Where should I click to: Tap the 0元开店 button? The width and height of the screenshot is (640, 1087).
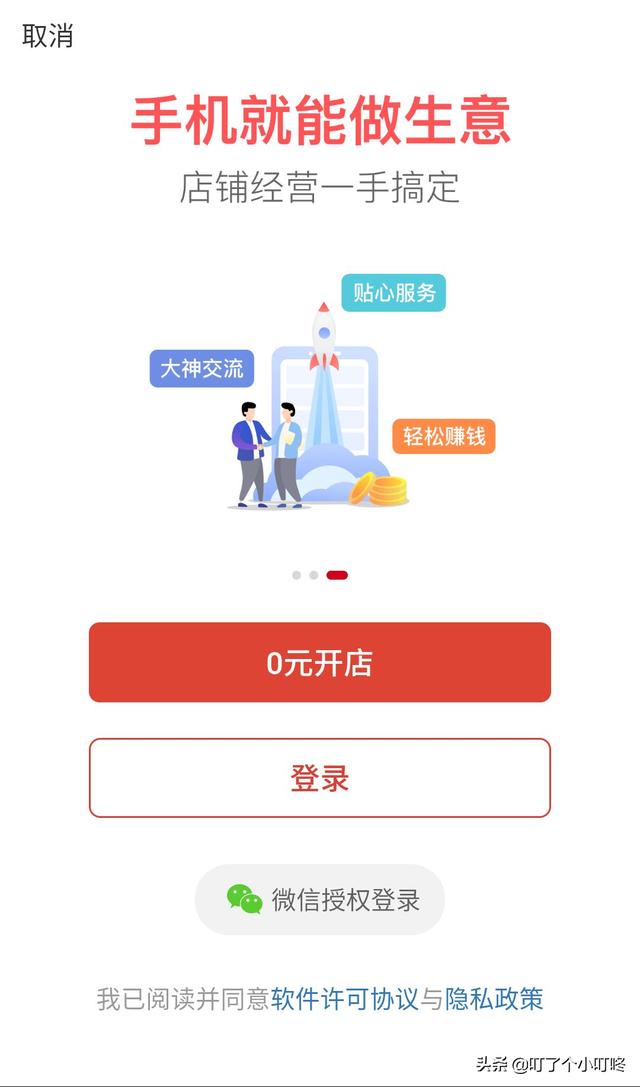(320, 662)
